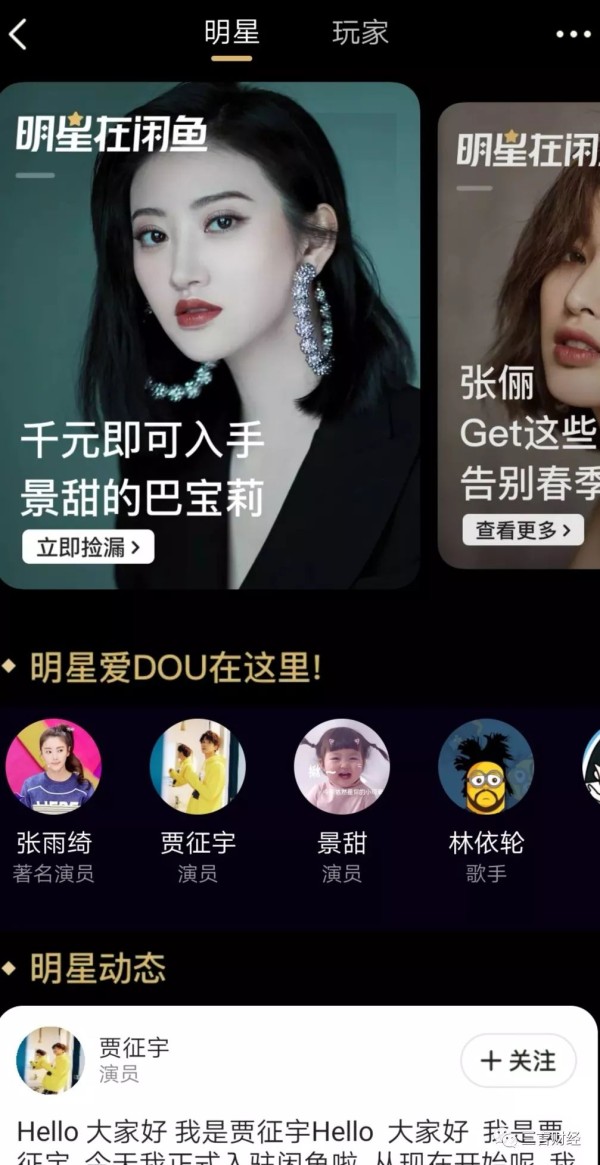This screenshot has height=1165, width=600.
Task: Tap 查看更多 on 张俪's card
Action: [522, 530]
